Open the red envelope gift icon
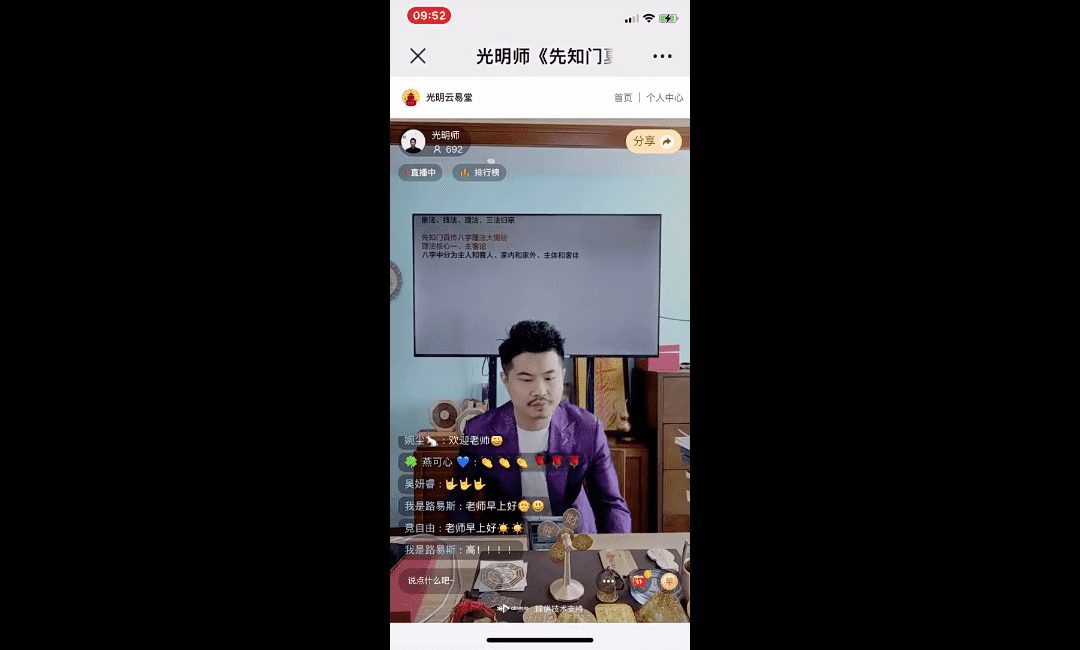1080x650 pixels. click(639, 580)
